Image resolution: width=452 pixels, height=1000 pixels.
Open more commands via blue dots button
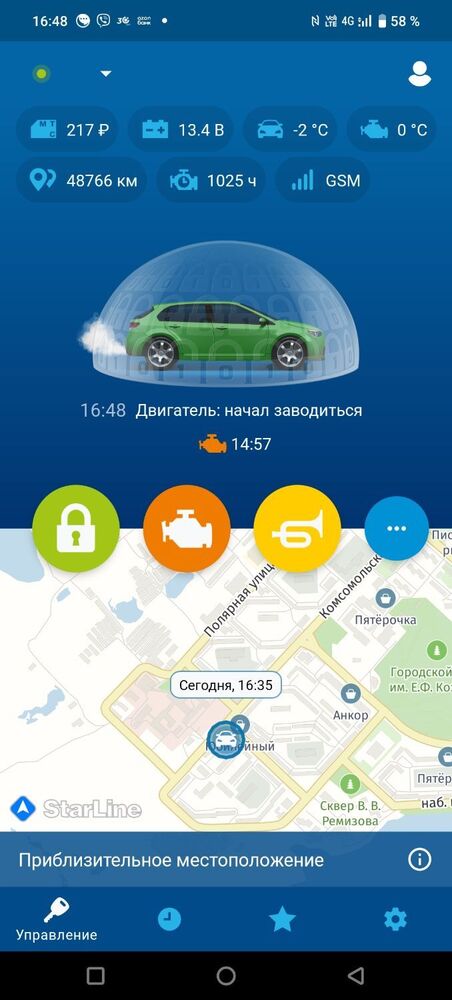pos(397,529)
